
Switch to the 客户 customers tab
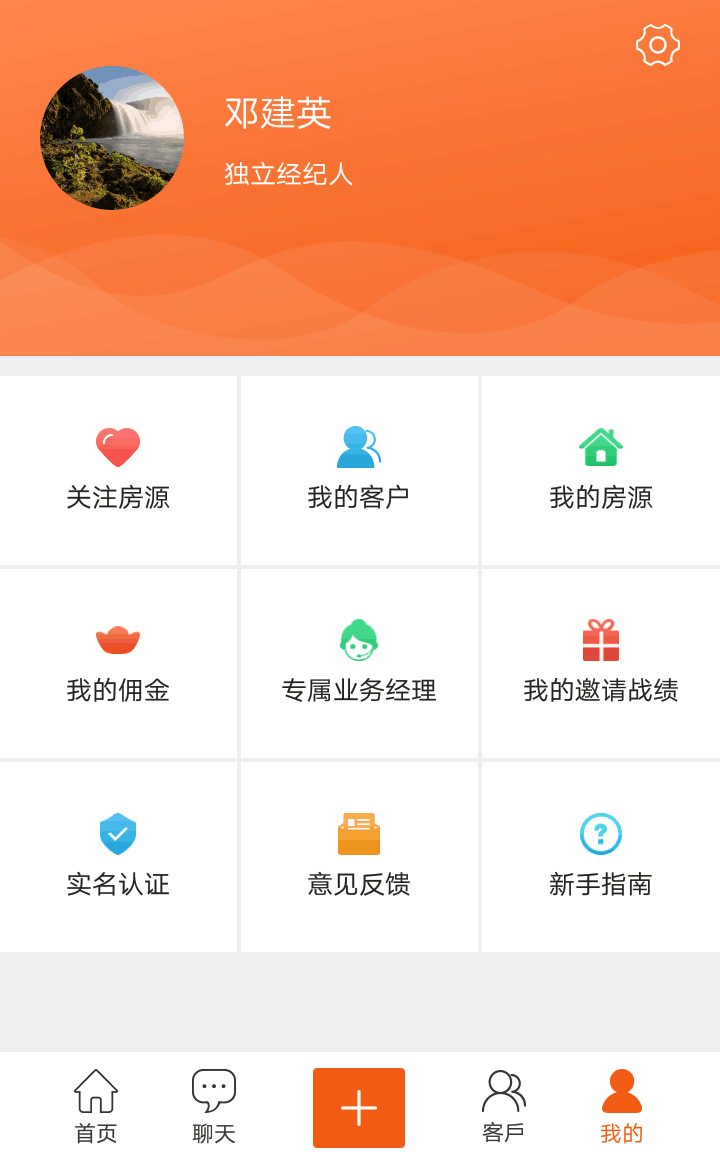(503, 1105)
